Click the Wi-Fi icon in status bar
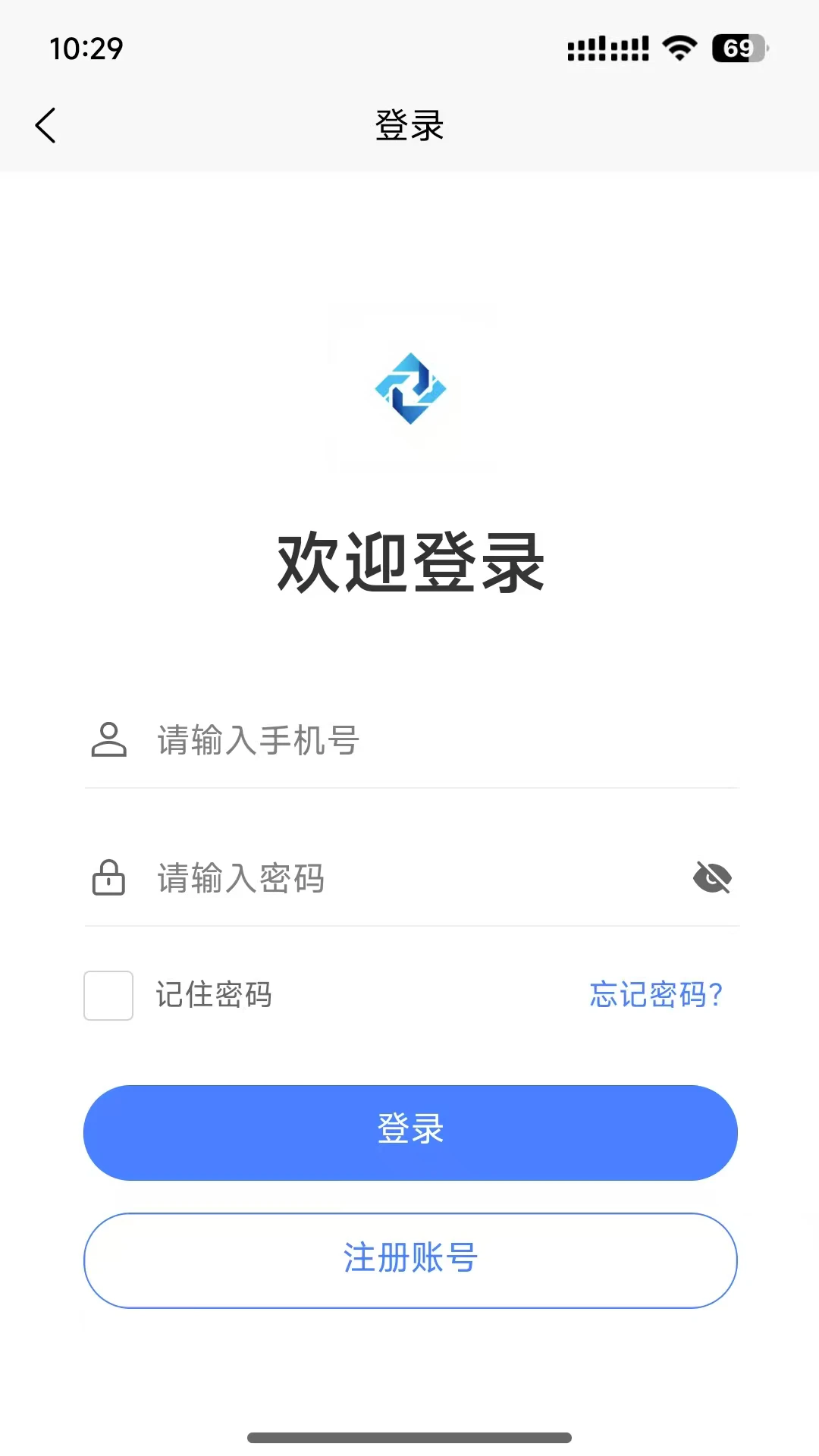 (679, 47)
